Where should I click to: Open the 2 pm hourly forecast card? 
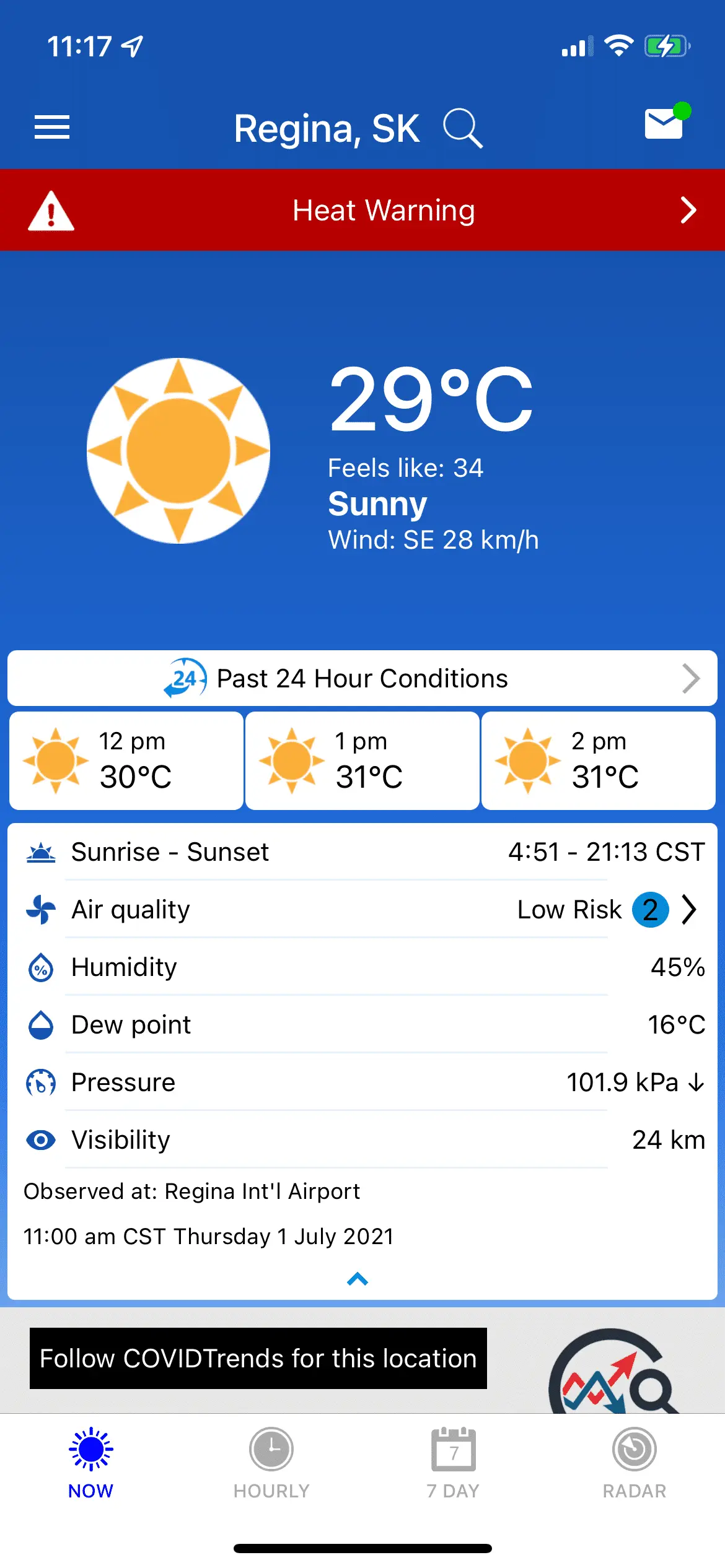pos(599,760)
